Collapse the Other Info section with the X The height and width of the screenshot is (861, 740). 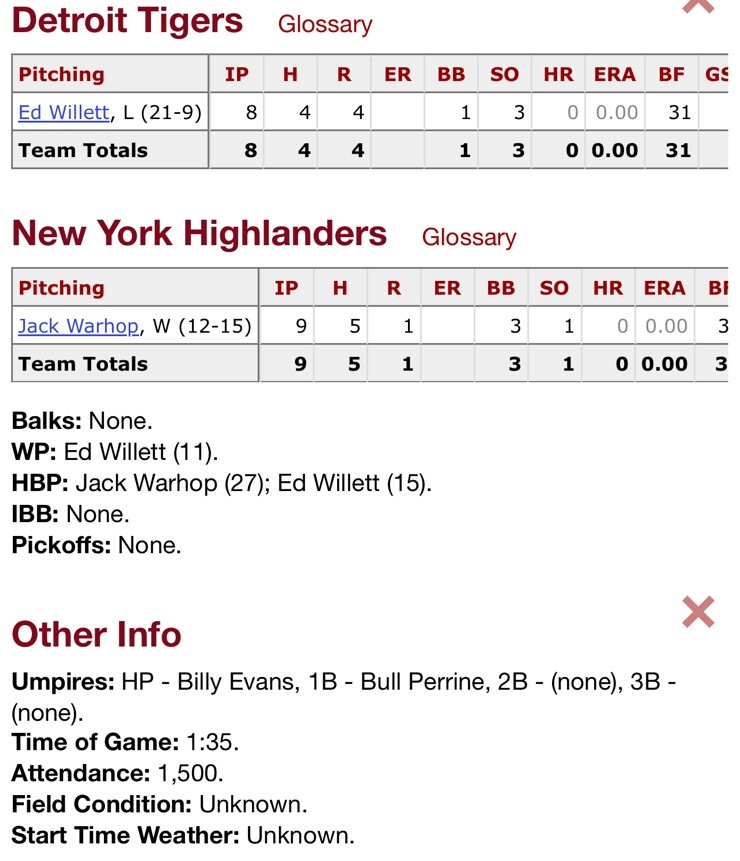click(x=697, y=611)
